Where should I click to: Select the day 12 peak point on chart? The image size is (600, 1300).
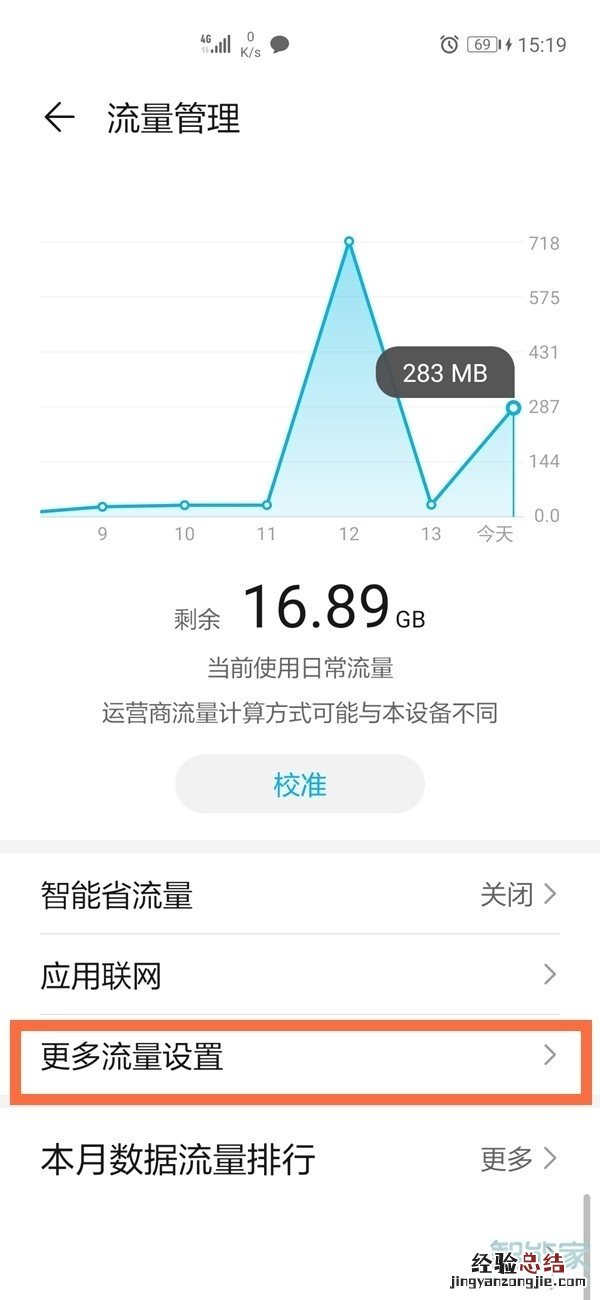(x=349, y=242)
